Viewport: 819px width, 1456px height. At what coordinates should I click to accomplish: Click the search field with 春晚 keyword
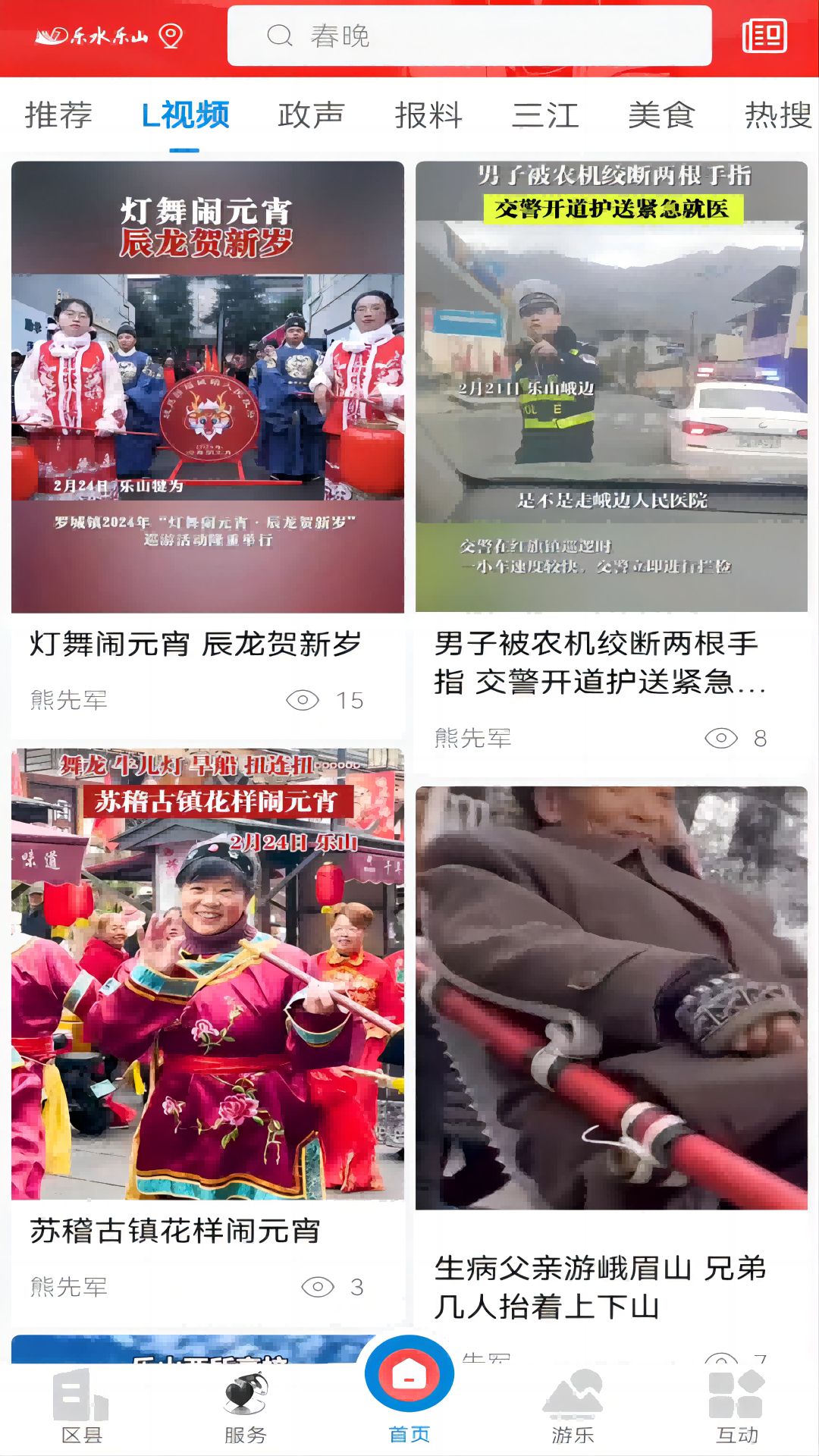470,36
